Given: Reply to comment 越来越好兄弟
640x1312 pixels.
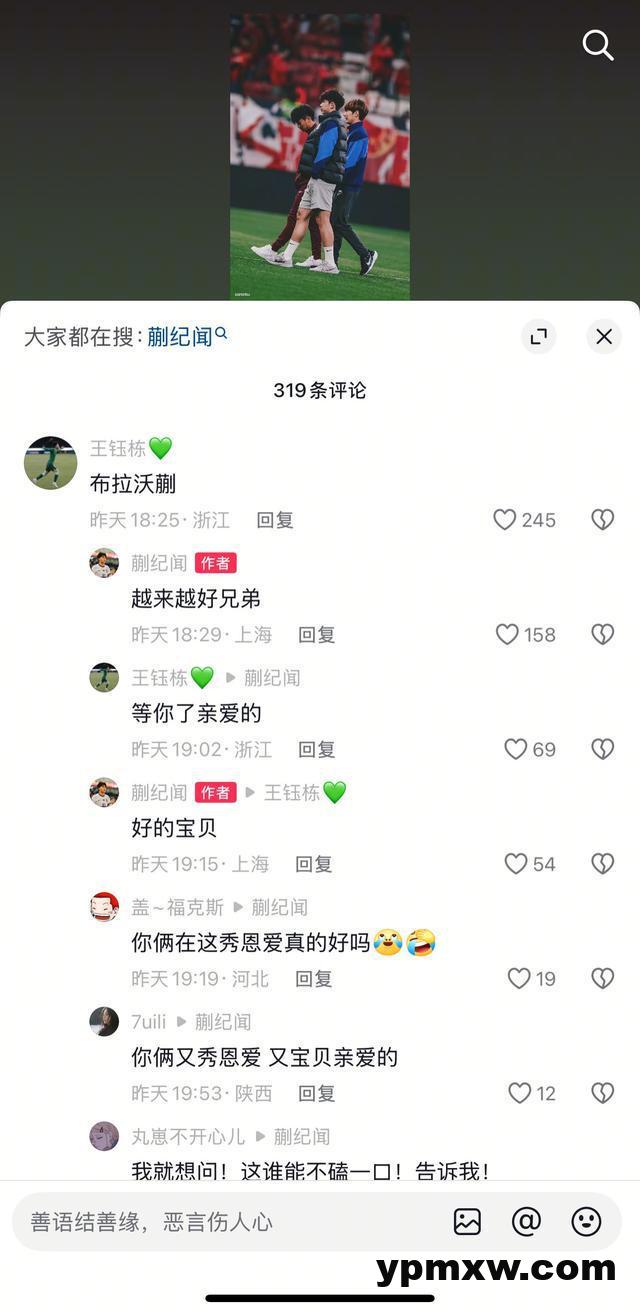Looking at the screenshot, I should tap(316, 635).
